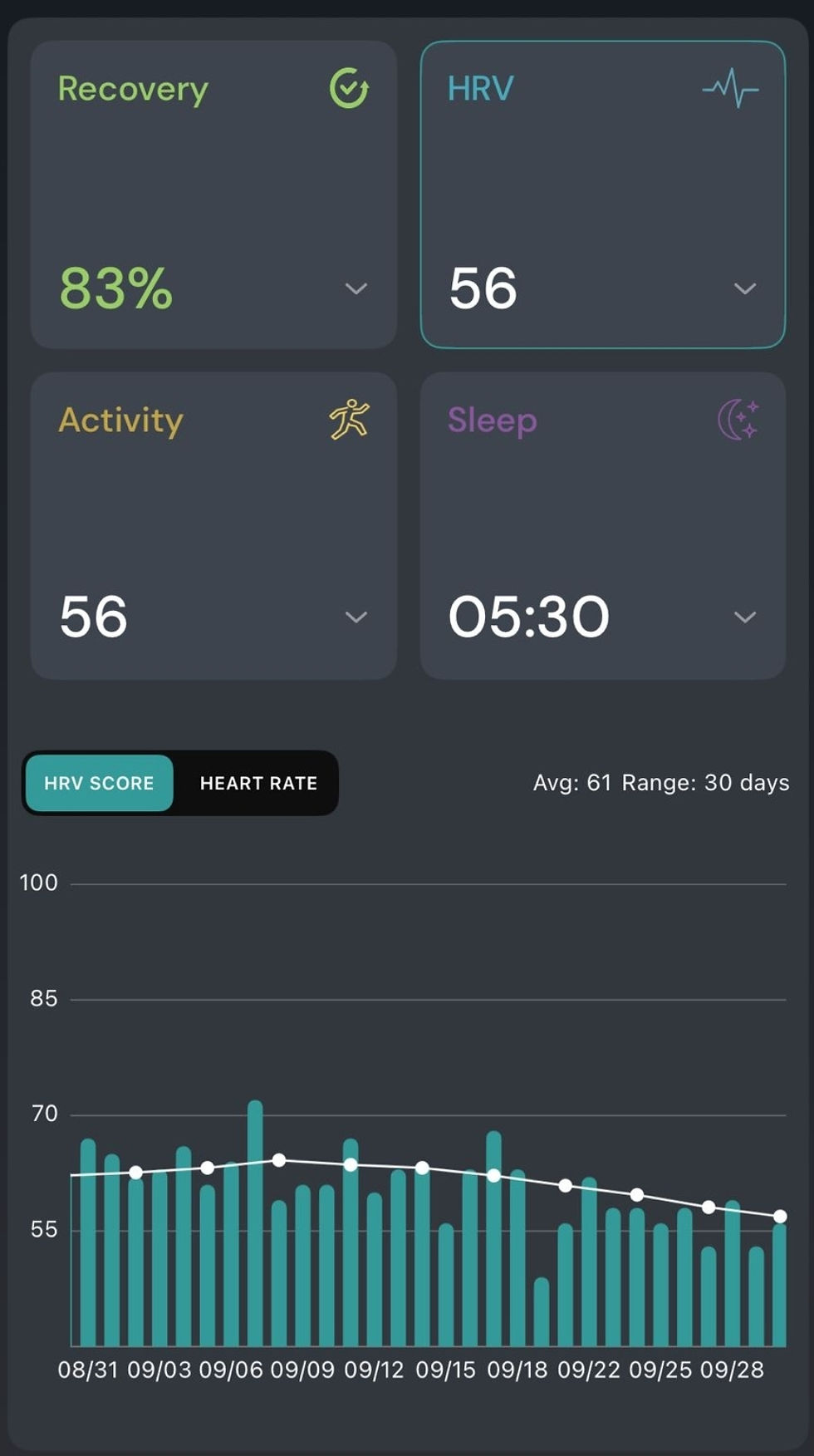Open the Activity card dropdown chevron

click(x=356, y=617)
